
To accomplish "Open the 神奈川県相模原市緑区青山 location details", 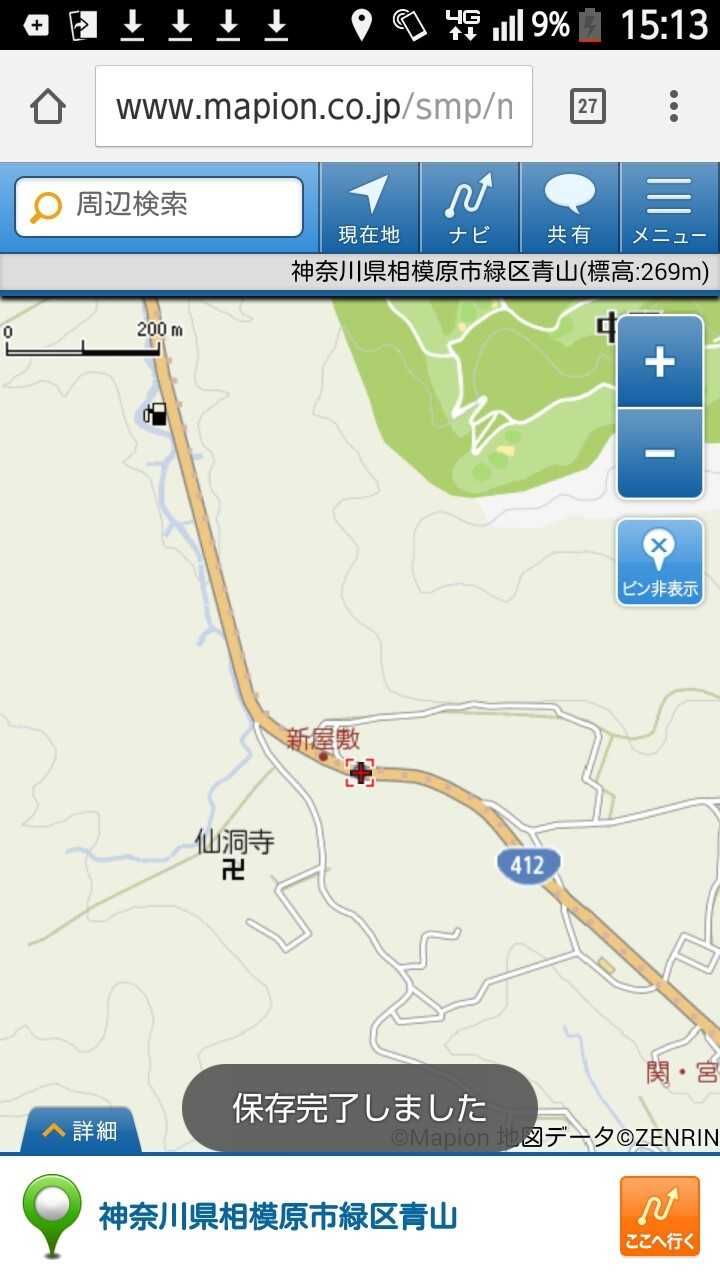I will click(278, 1217).
